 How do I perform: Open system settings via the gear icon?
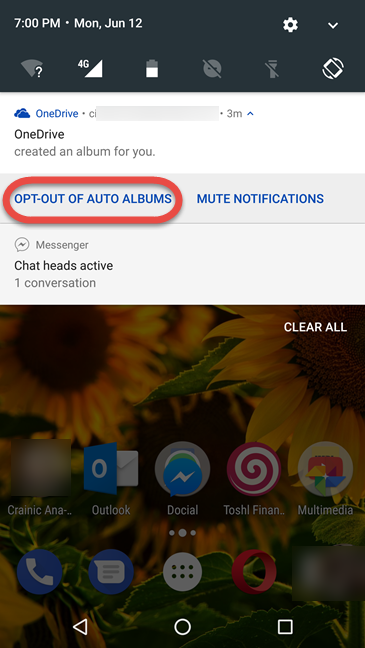[x=290, y=25]
